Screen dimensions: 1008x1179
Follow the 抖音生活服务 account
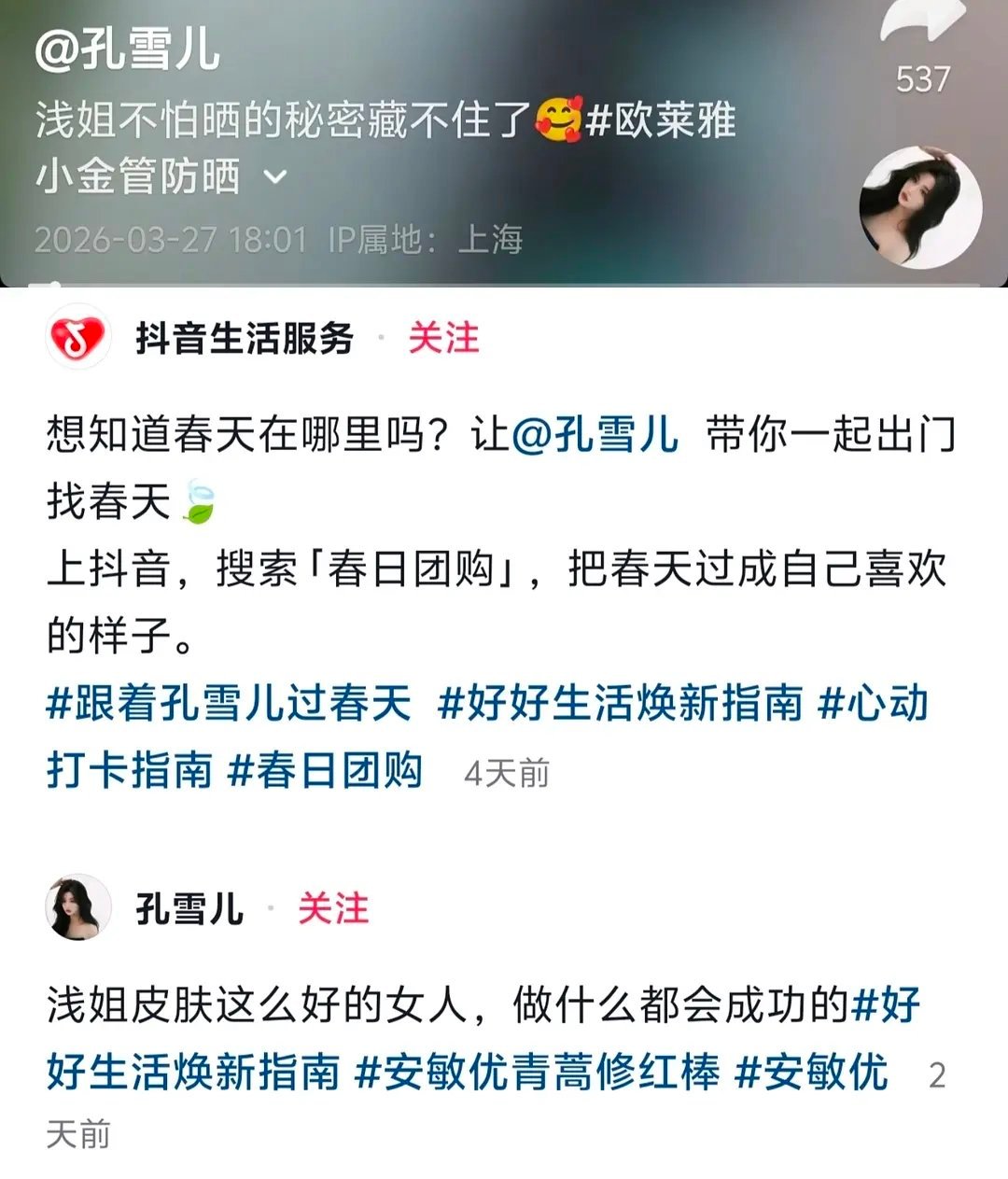[441, 339]
